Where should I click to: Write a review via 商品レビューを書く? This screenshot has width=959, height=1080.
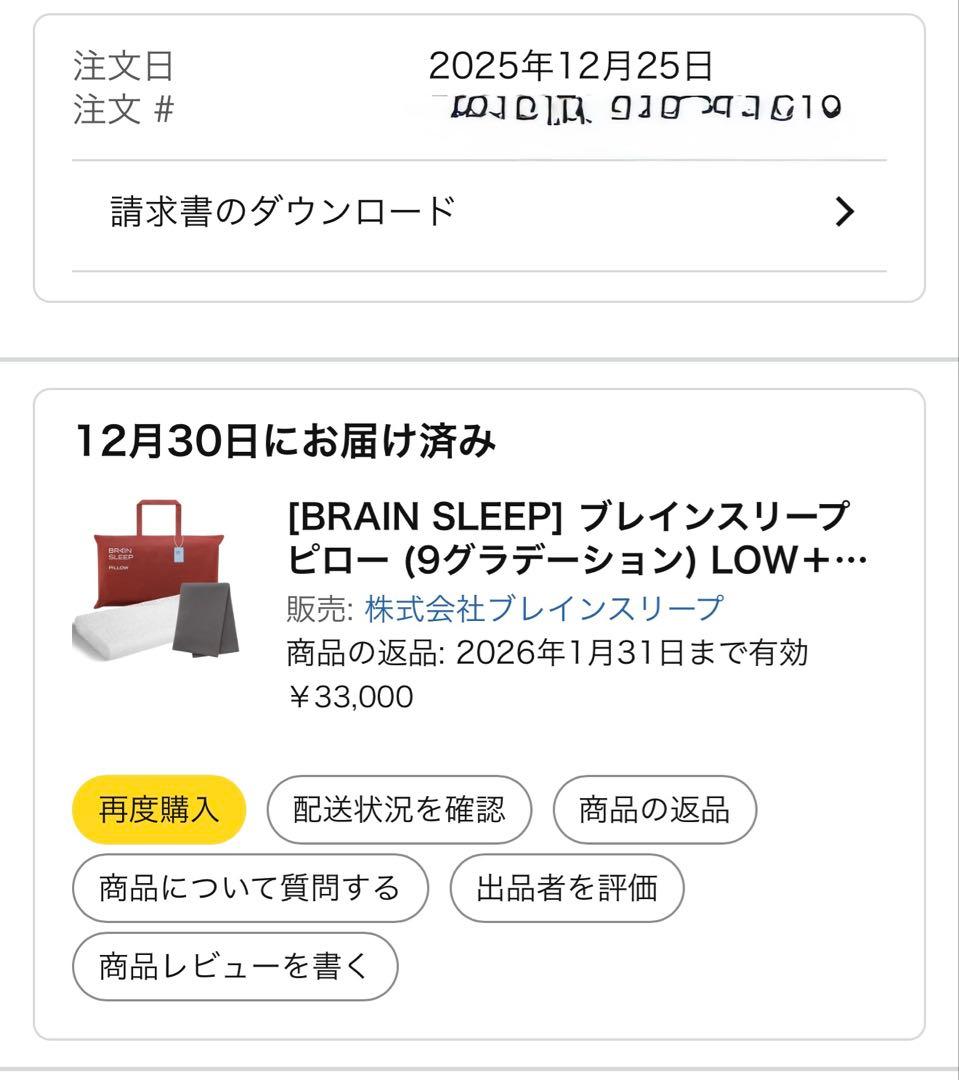coord(235,966)
